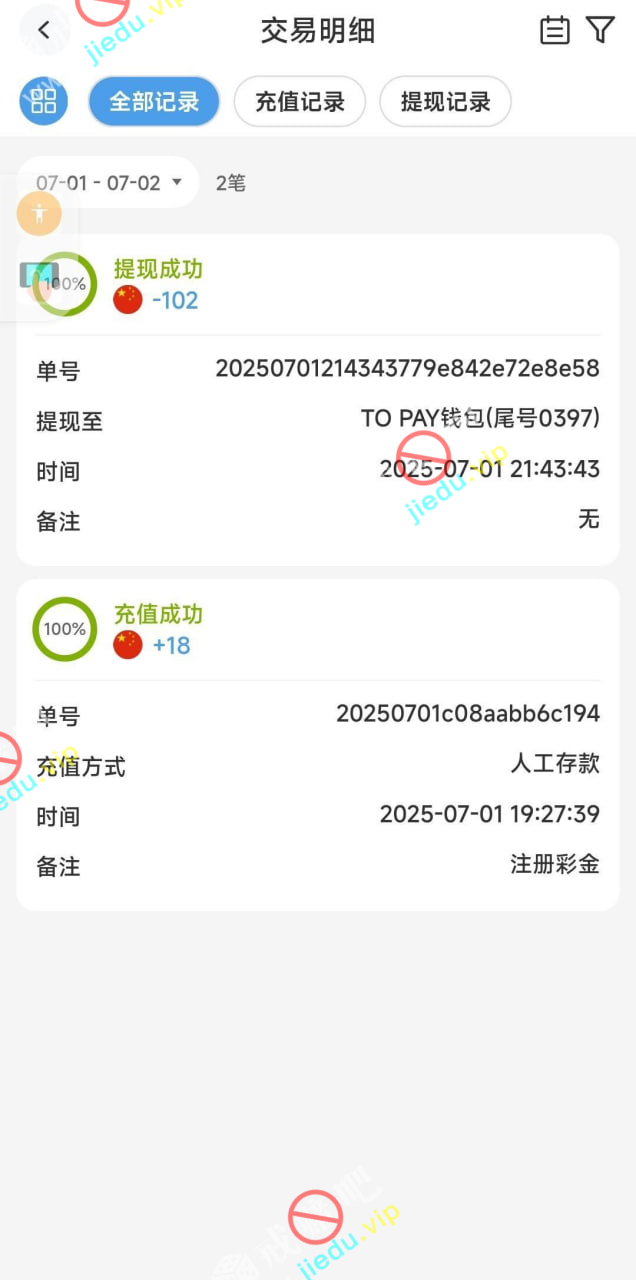Open the 提现成功 -102 transaction card
The width and height of the screenshot is (636, 1280).
pyautogui.click(x=318, y=400)
